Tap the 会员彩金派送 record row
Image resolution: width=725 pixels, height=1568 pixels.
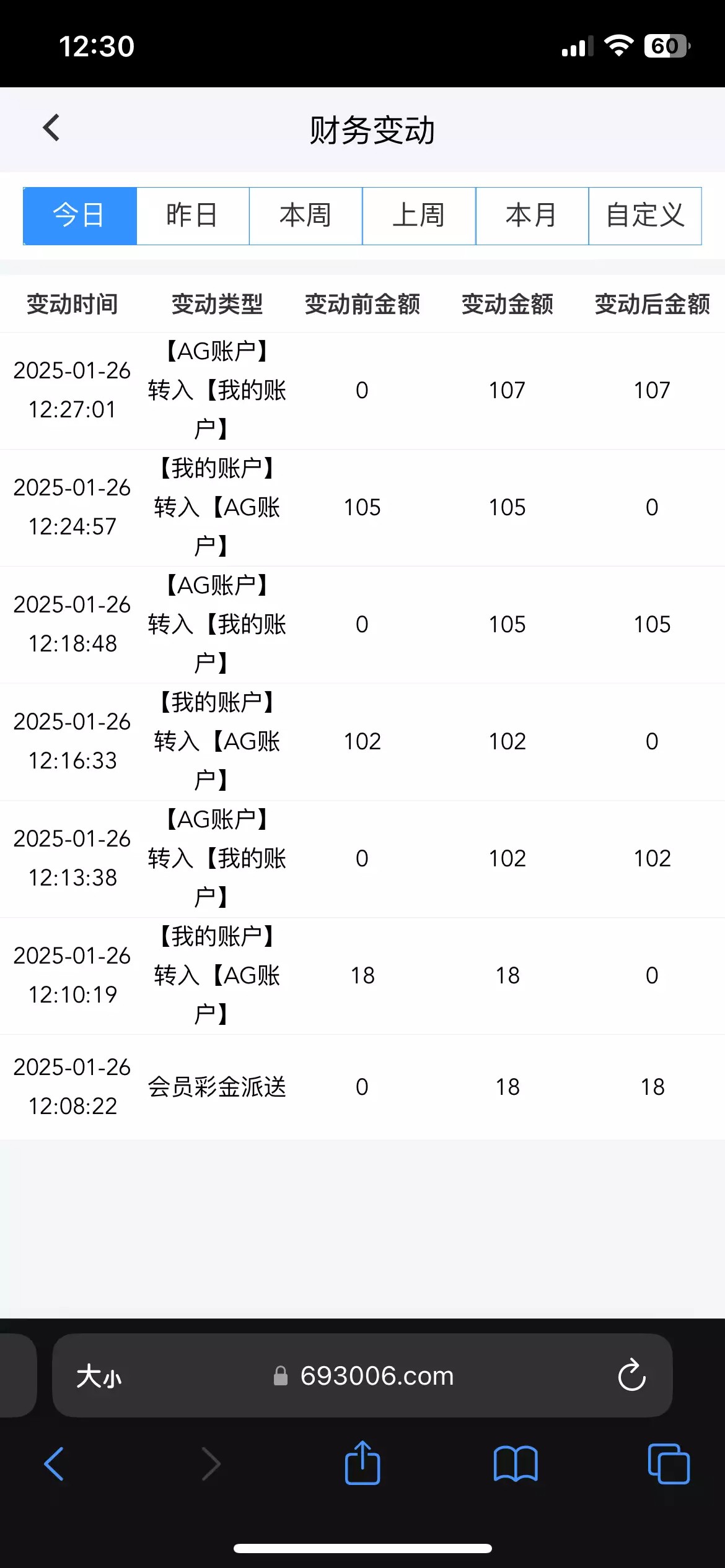pyautogui.click(x=362, y=1086)
